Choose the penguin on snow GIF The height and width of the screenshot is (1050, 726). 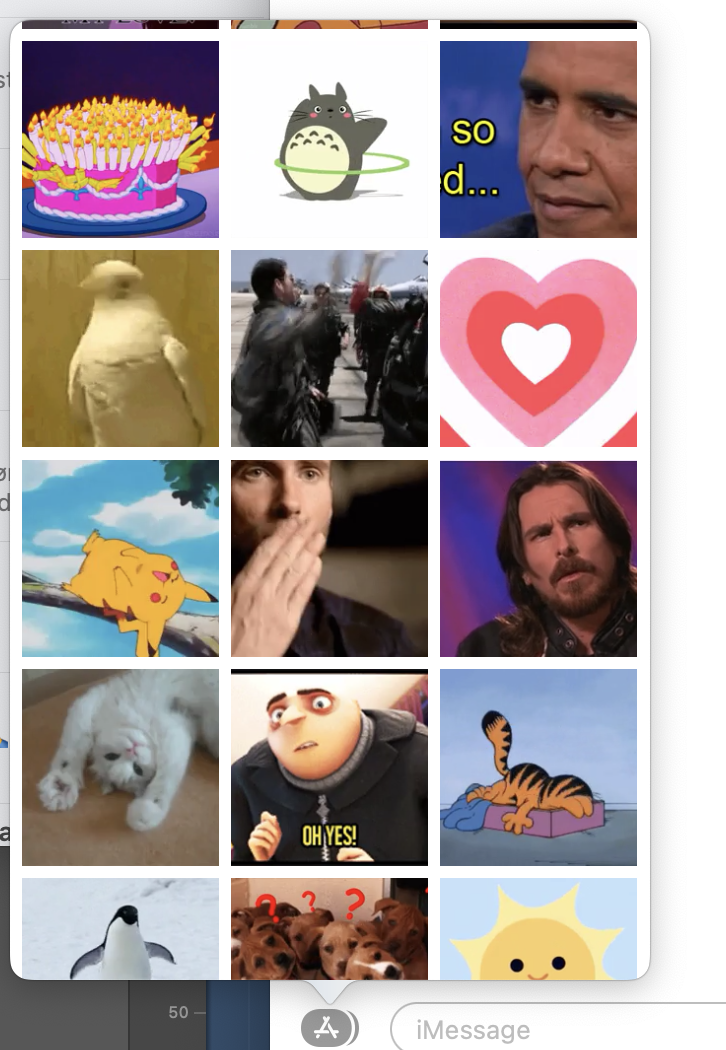120,928
